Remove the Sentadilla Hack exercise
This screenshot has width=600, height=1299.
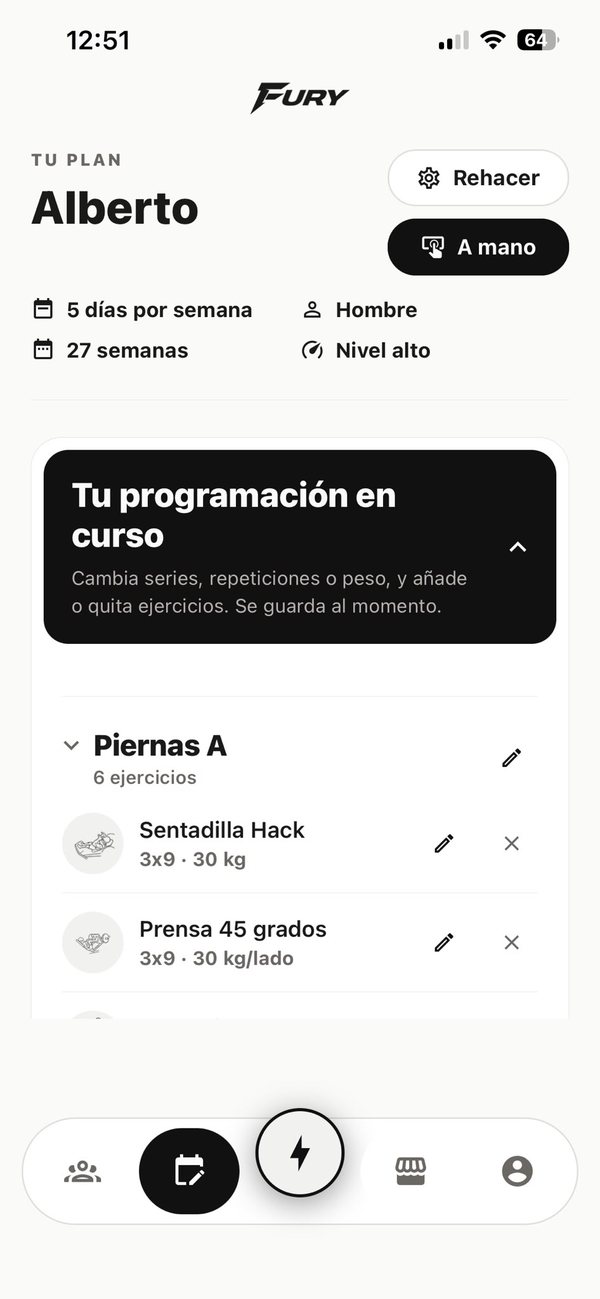(x=512, y=843)
